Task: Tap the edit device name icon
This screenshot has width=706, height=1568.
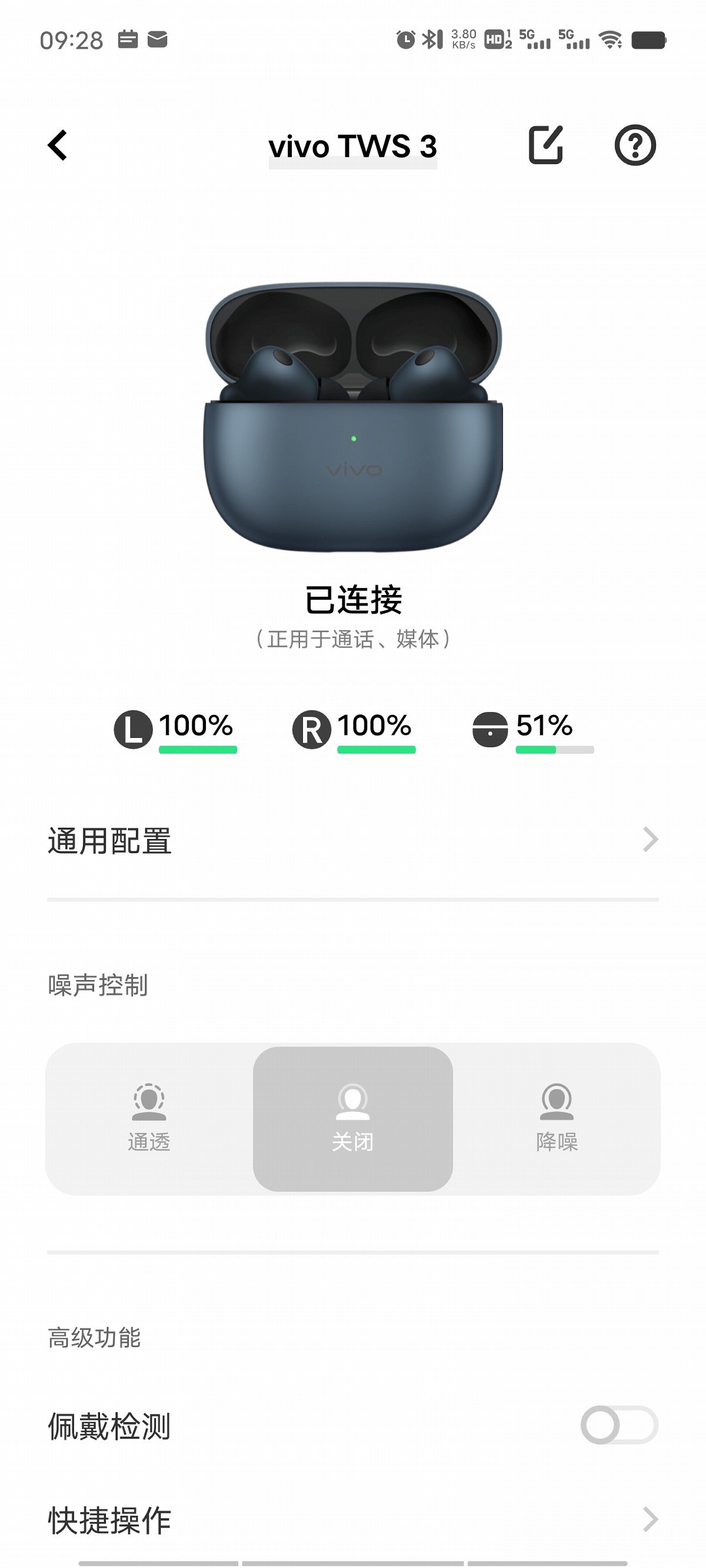Action: point(545,145)
